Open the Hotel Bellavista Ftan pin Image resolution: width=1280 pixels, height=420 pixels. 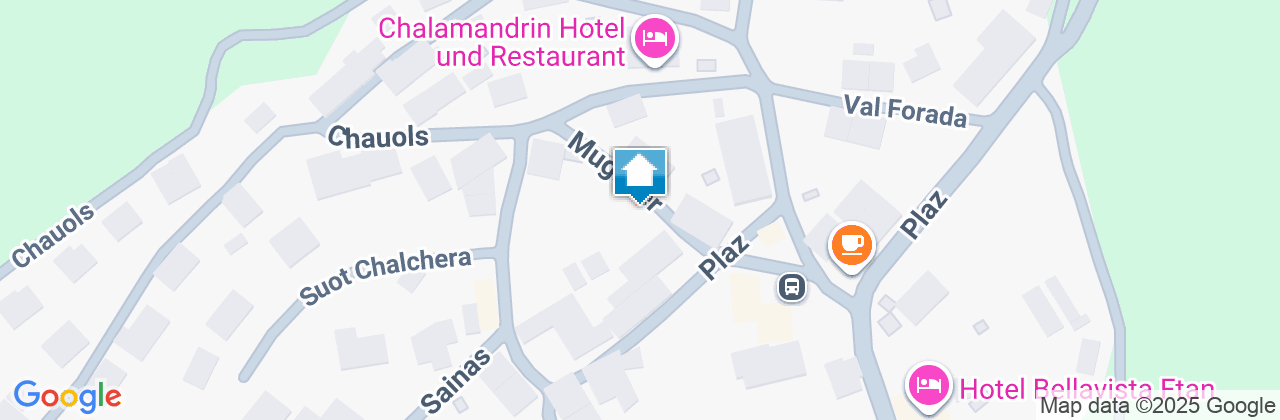coord(929,385)
